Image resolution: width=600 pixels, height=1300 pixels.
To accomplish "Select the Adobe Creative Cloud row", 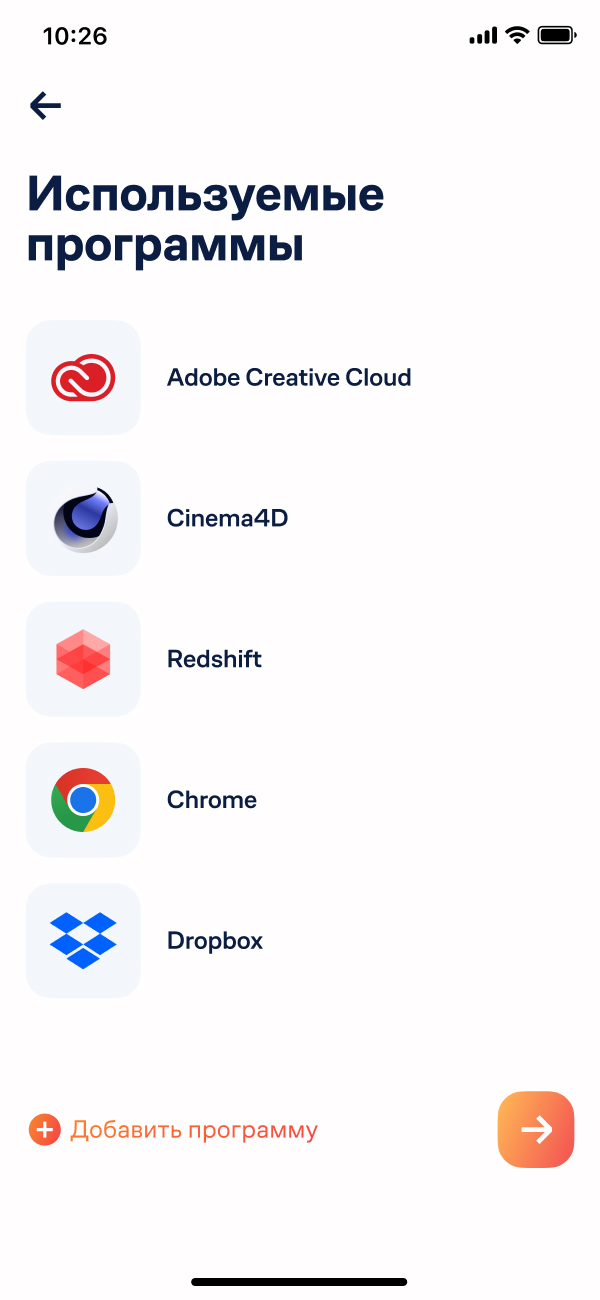I will pyautogui.click(x=288, y=378).
